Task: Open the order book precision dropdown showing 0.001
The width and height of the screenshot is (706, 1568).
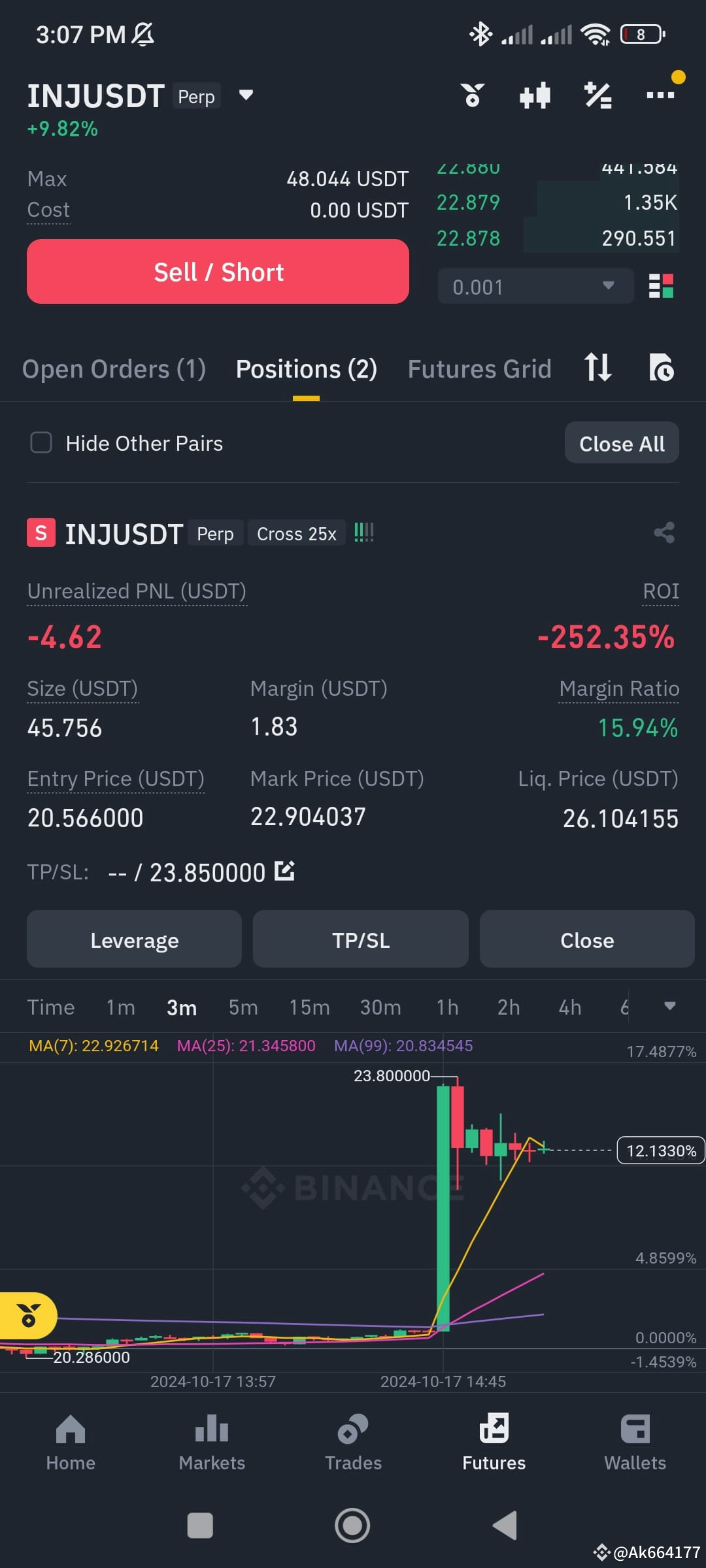Action: point(535,286)
